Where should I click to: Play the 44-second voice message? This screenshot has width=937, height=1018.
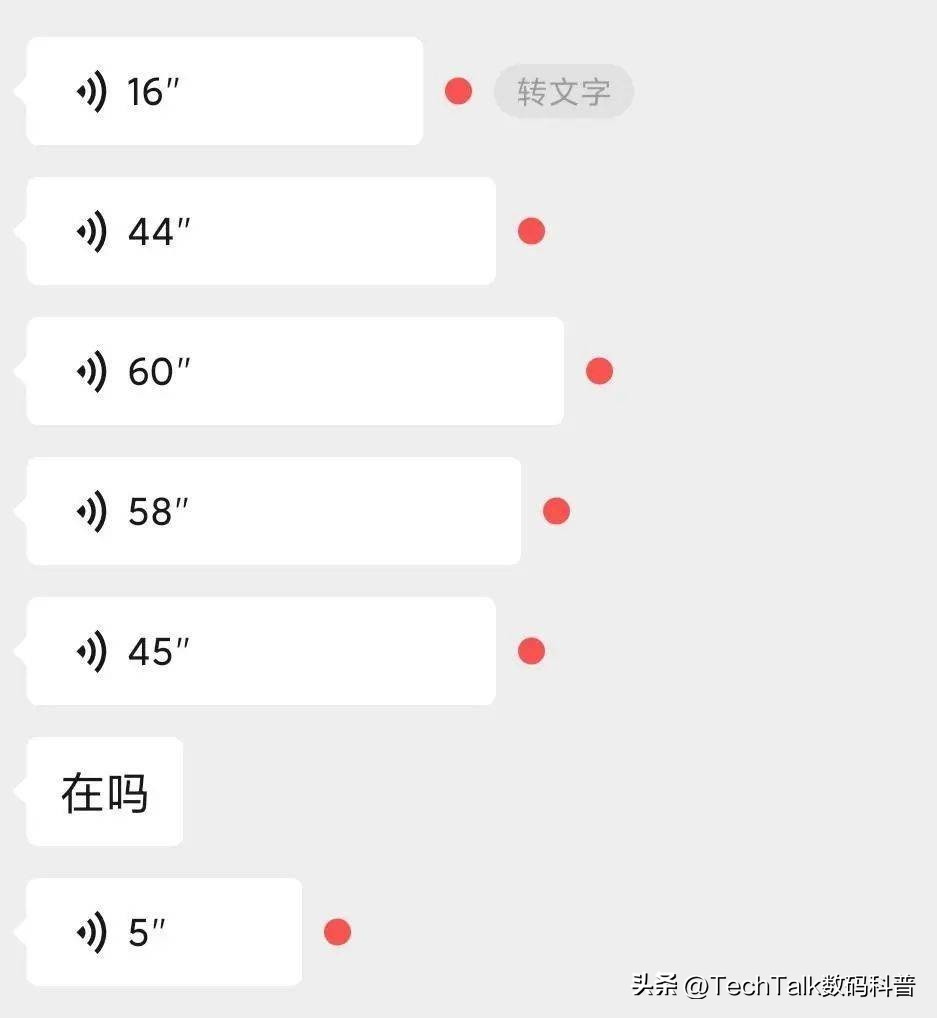point(260,232)
